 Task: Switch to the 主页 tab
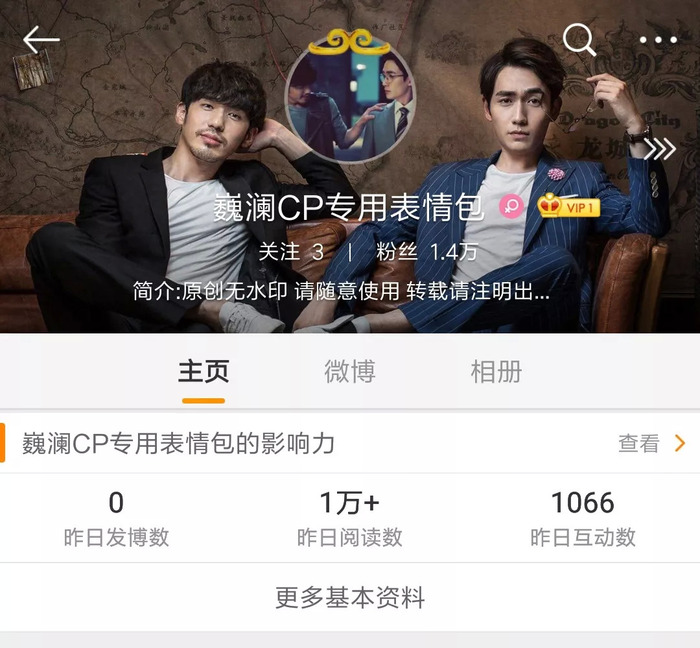204,372
